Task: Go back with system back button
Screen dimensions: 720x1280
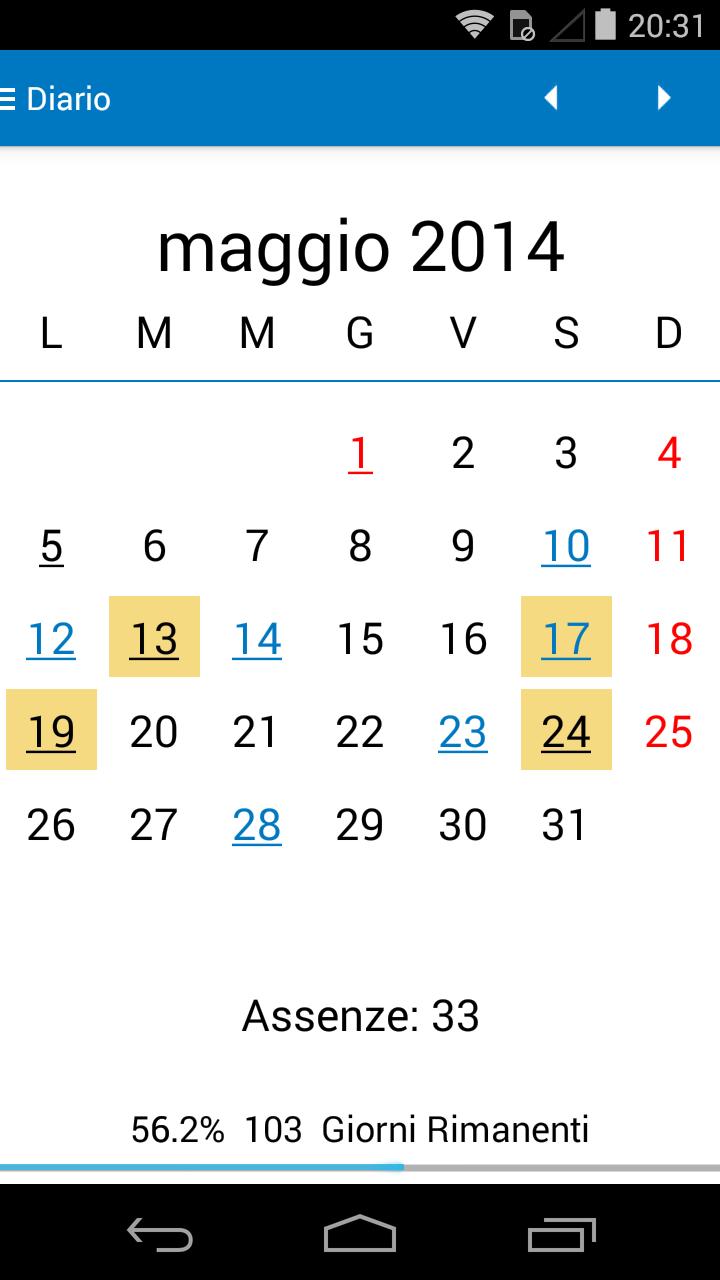Action: 160,1234
